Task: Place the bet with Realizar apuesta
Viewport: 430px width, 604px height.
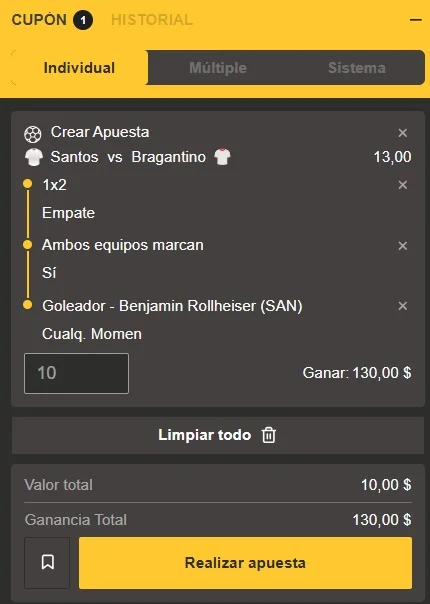Action: pos(245,563)
